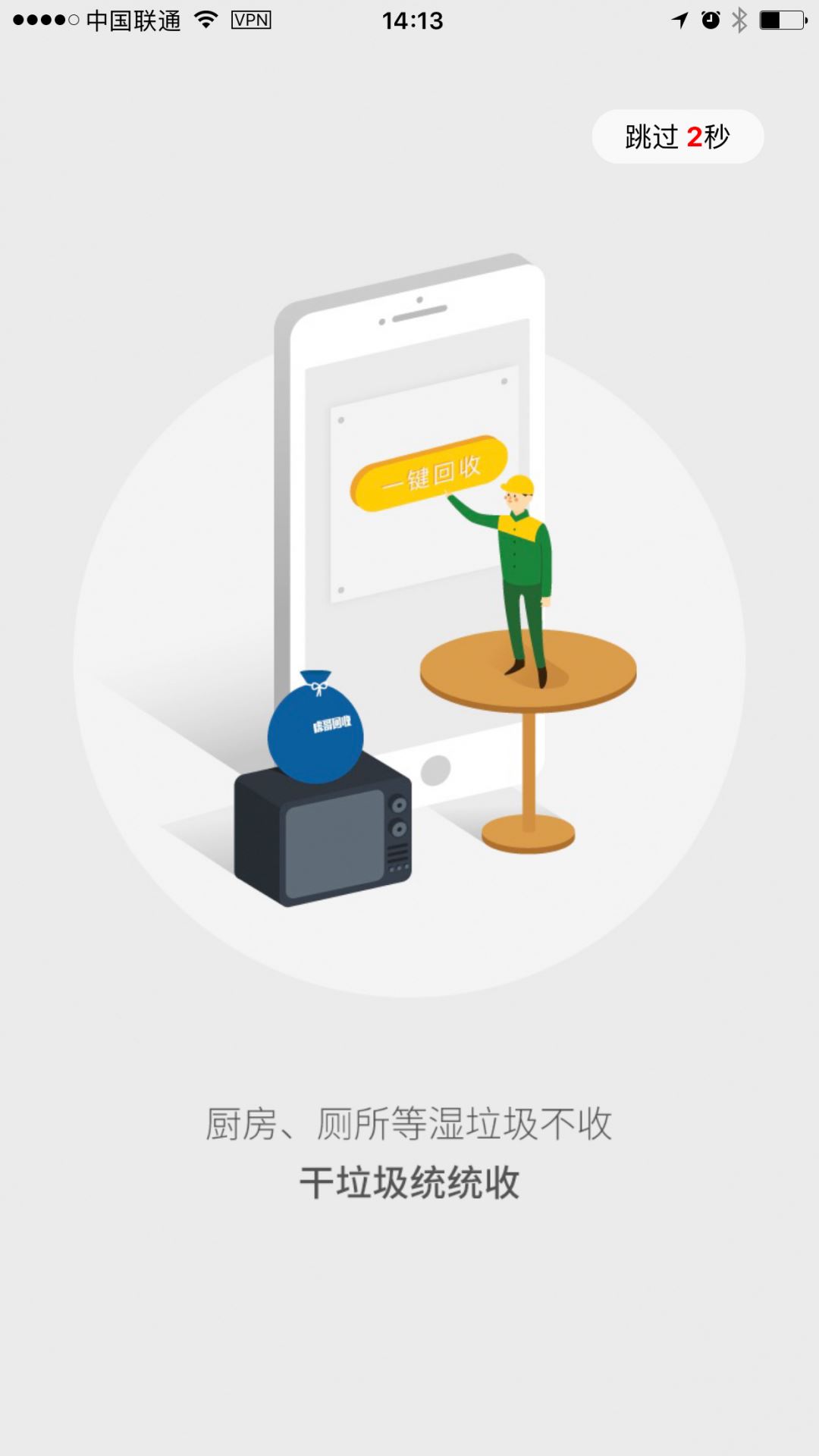This screenshot has width=819, height=1456.
Task: Tap the red 2秒 countdown number
Action: (x=695, y=136)
